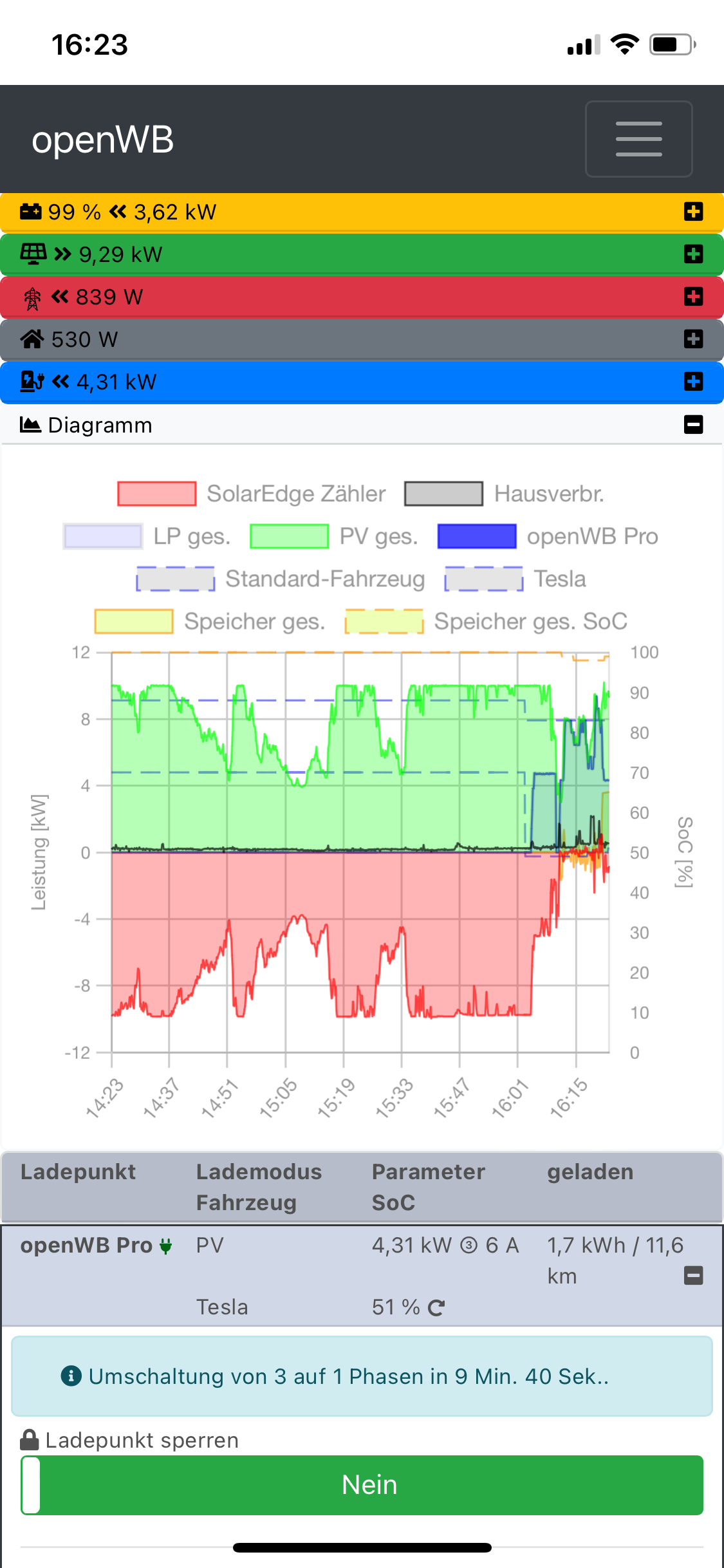The height and width of the screenshot is (1568, 724).
Task: Collapse the Diagramm section
Action: pyautogui.click(x=693, y=425)
